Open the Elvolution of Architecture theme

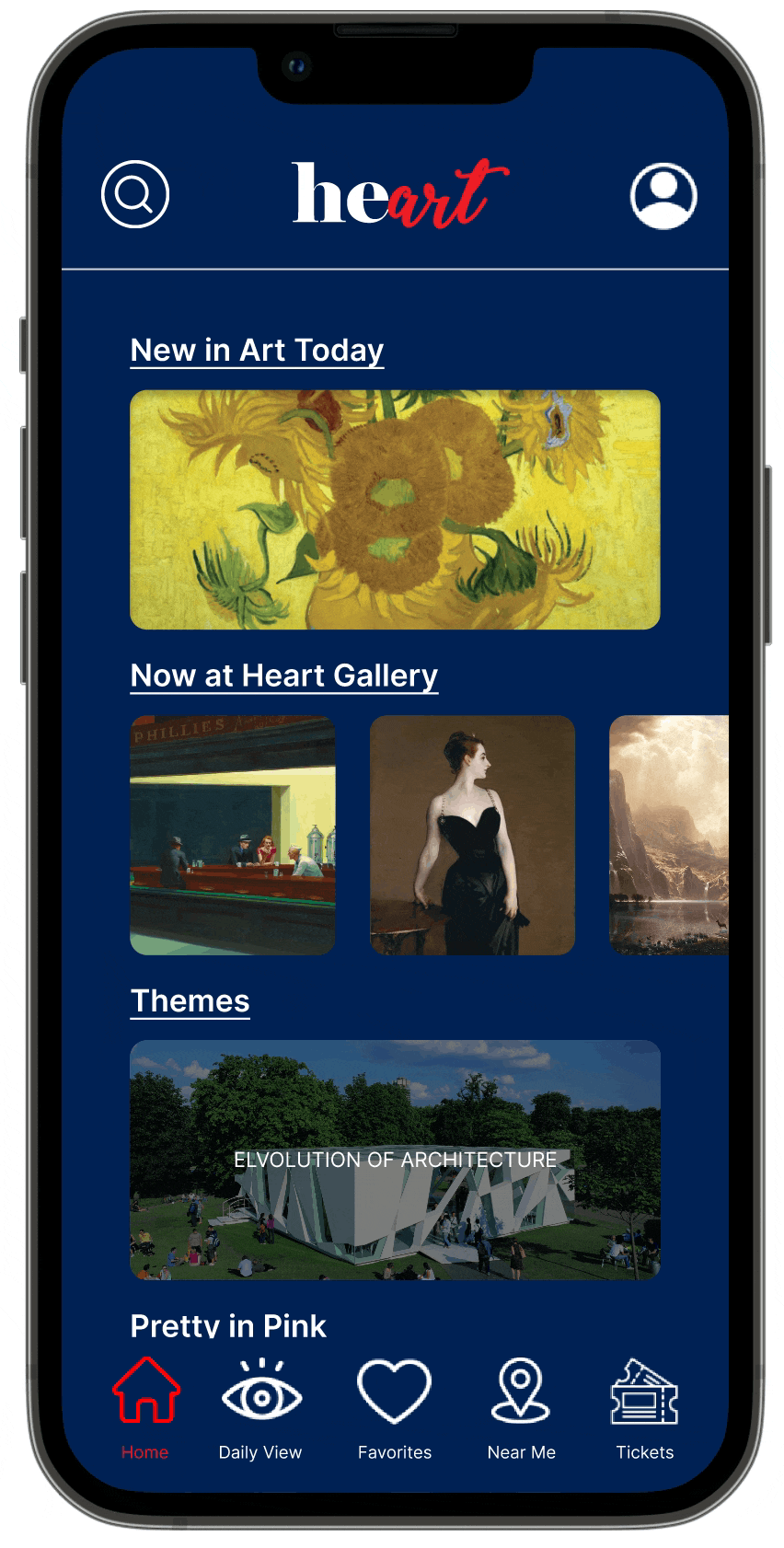(395, 1160)
